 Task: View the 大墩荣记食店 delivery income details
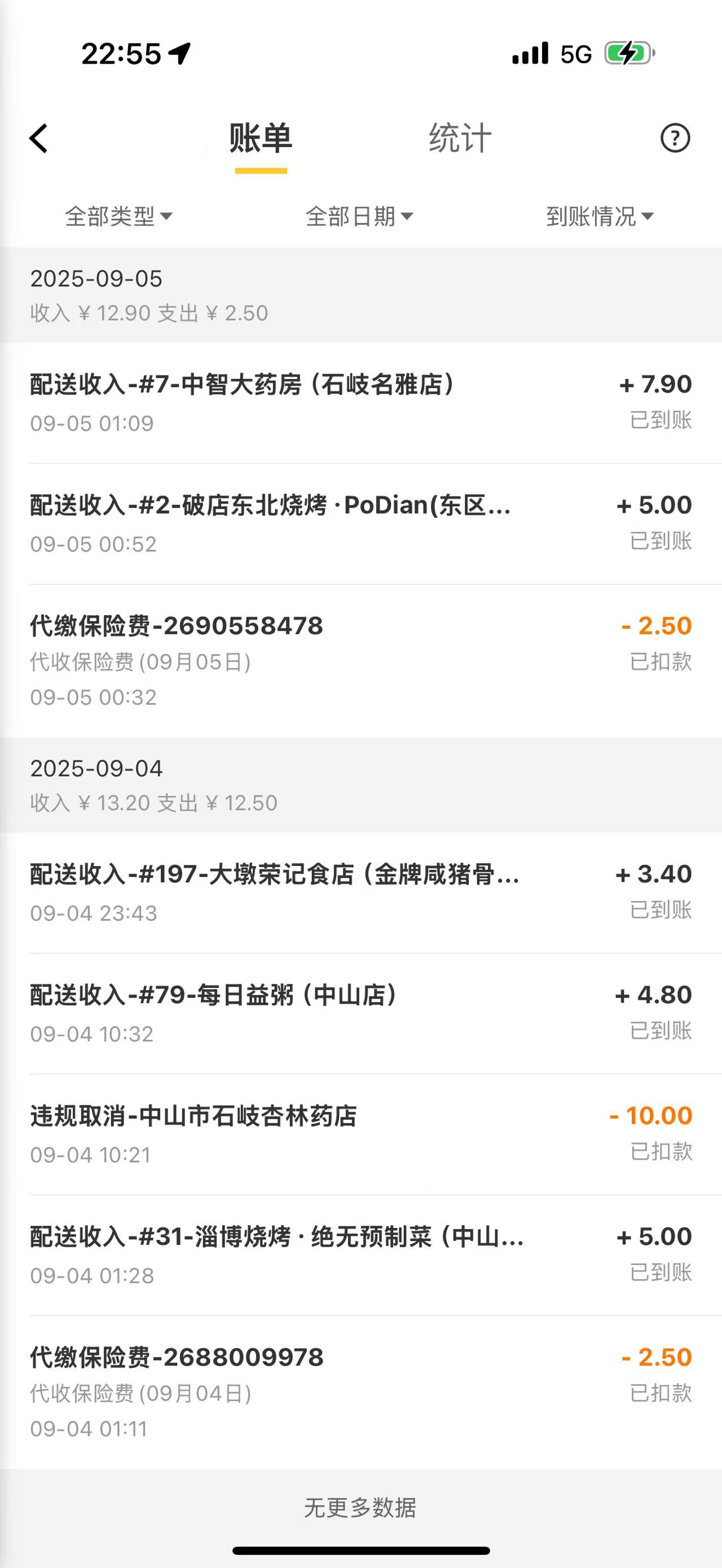click(x=360, y=893)
